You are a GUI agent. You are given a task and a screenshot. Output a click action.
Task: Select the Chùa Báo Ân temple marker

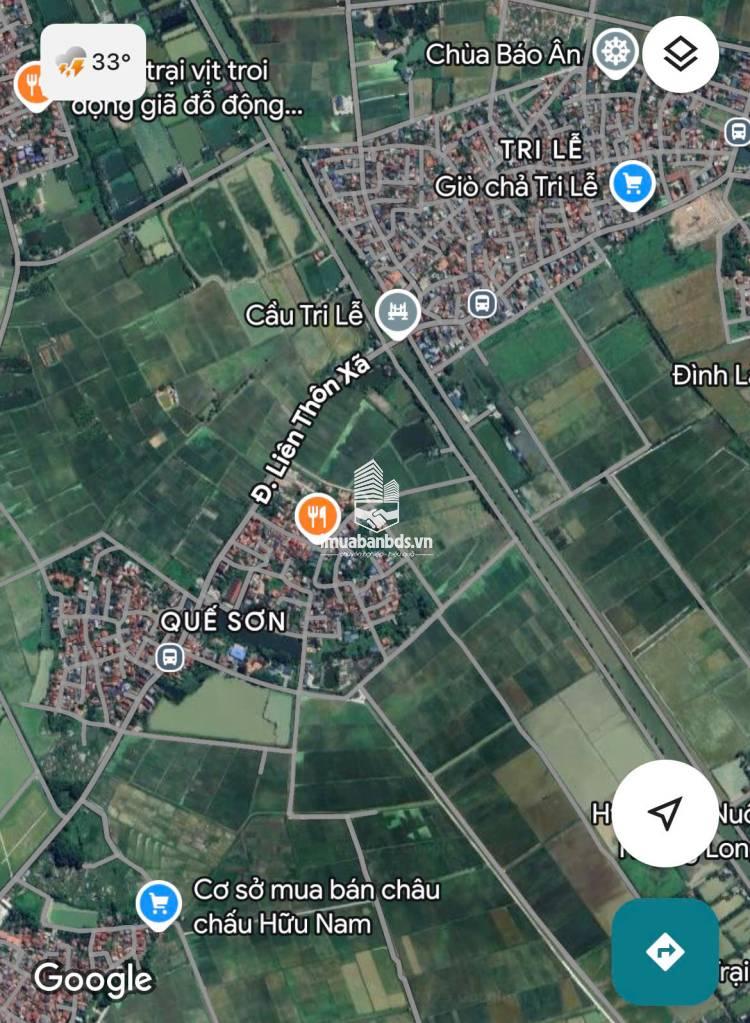tap(615, 53)
